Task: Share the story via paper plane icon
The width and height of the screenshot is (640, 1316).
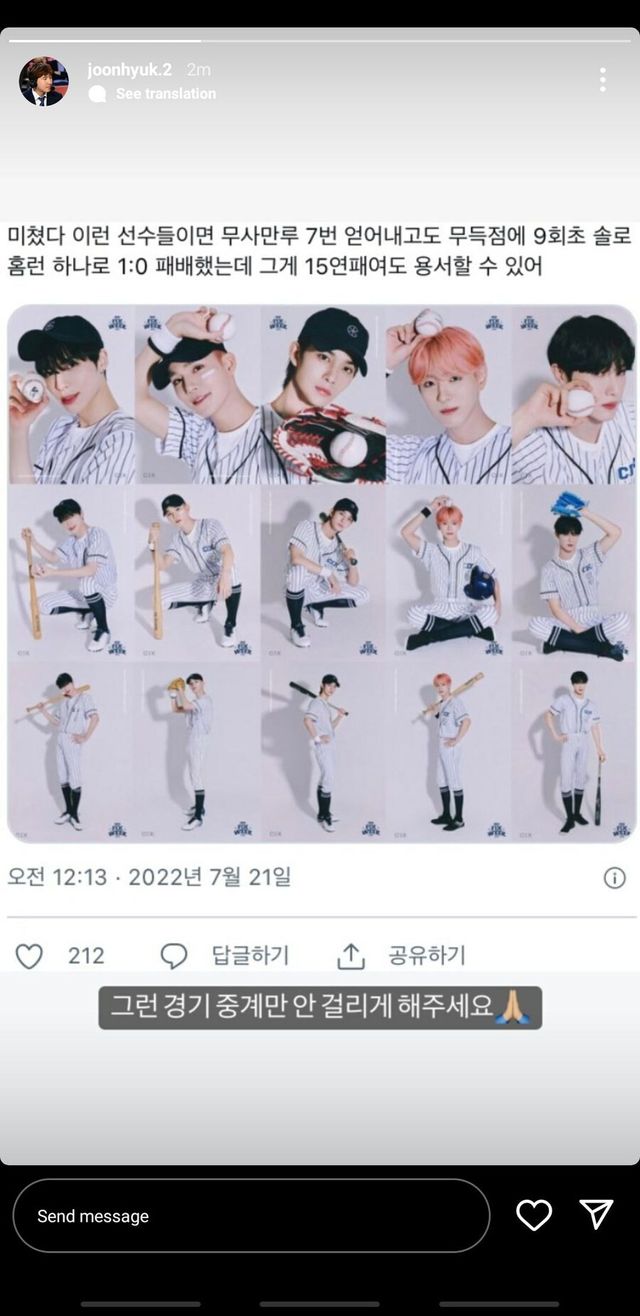Action: pyautogui.click(x=596, y=1214)
